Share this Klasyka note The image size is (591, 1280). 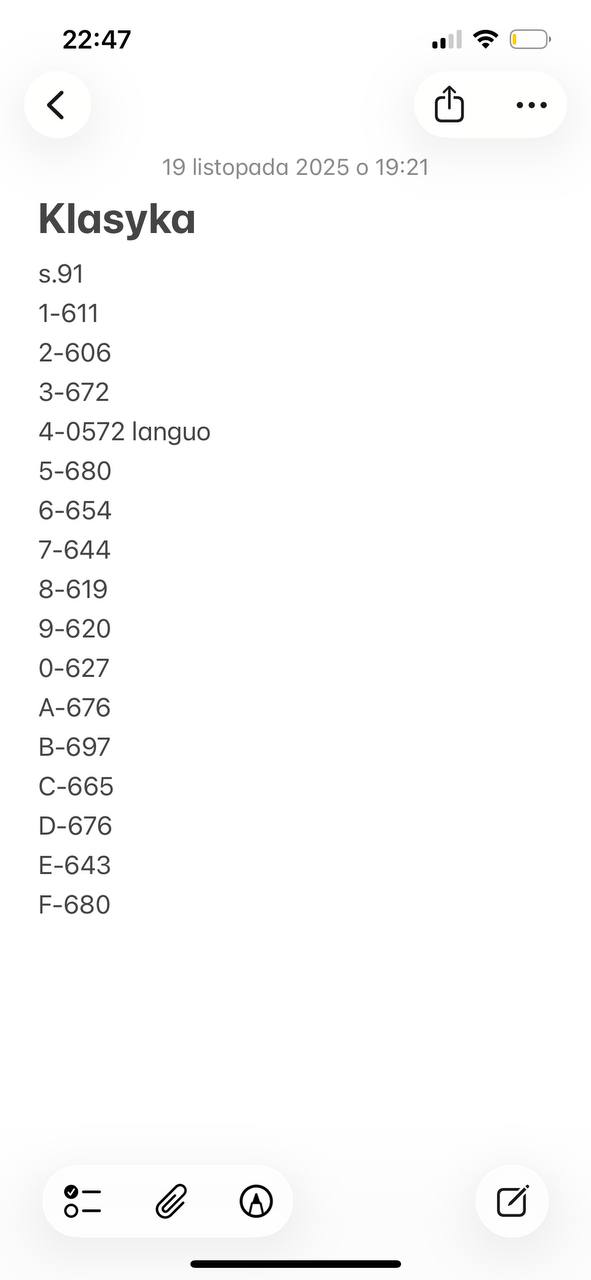(x=450, y=104)
